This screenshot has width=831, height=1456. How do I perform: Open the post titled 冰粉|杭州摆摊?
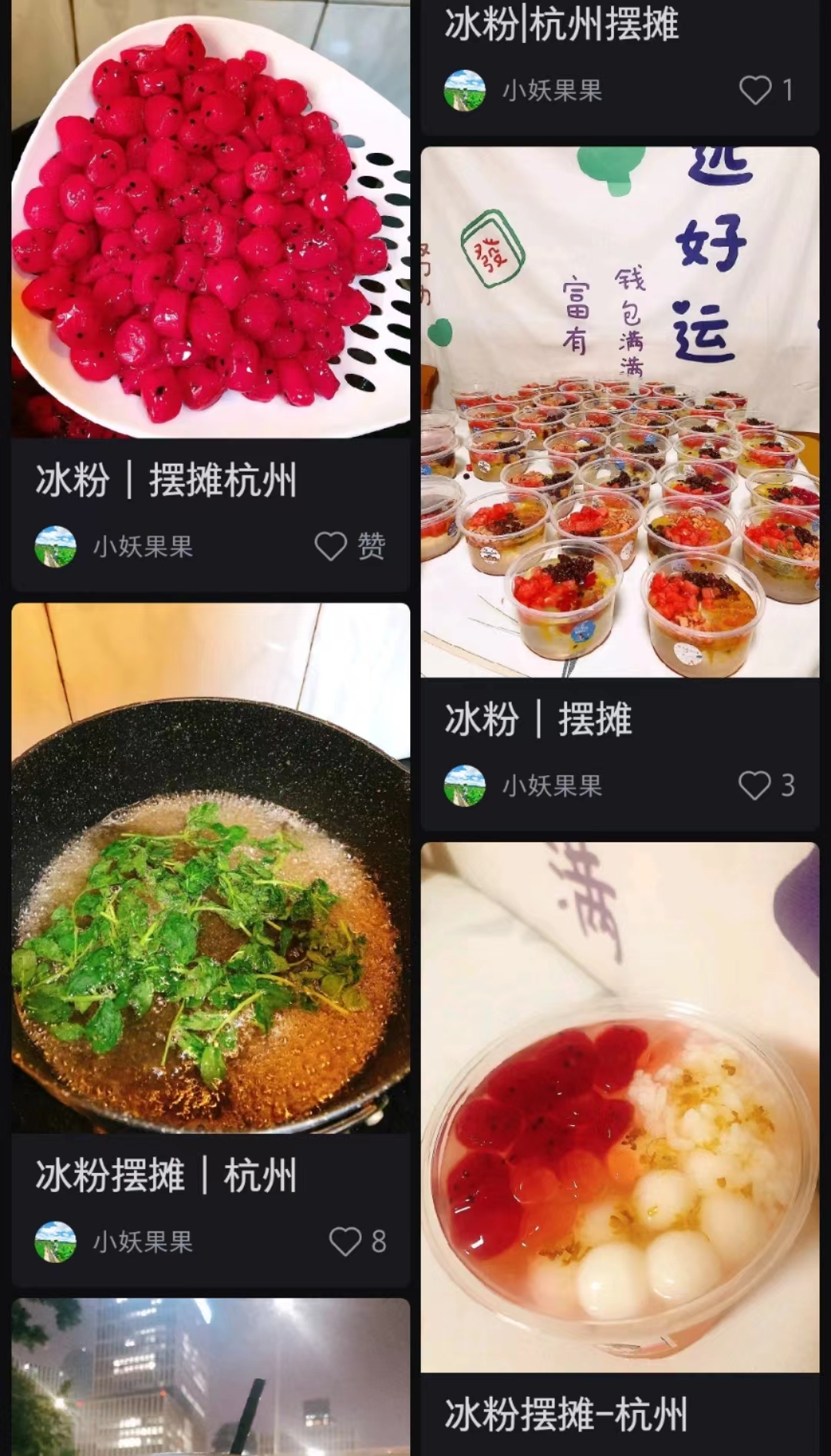pos(562,25)
